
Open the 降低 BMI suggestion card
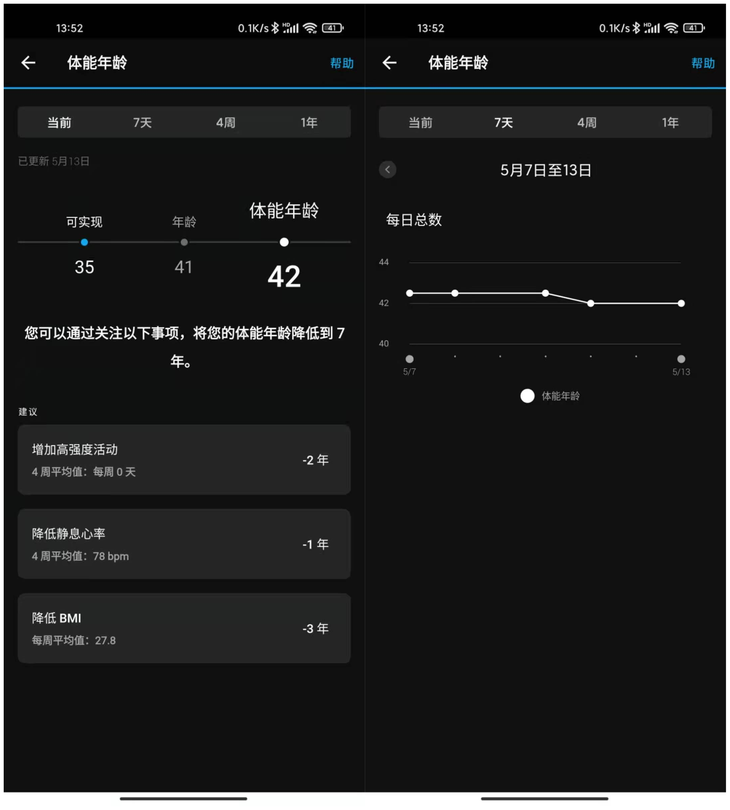pos(184,628)
